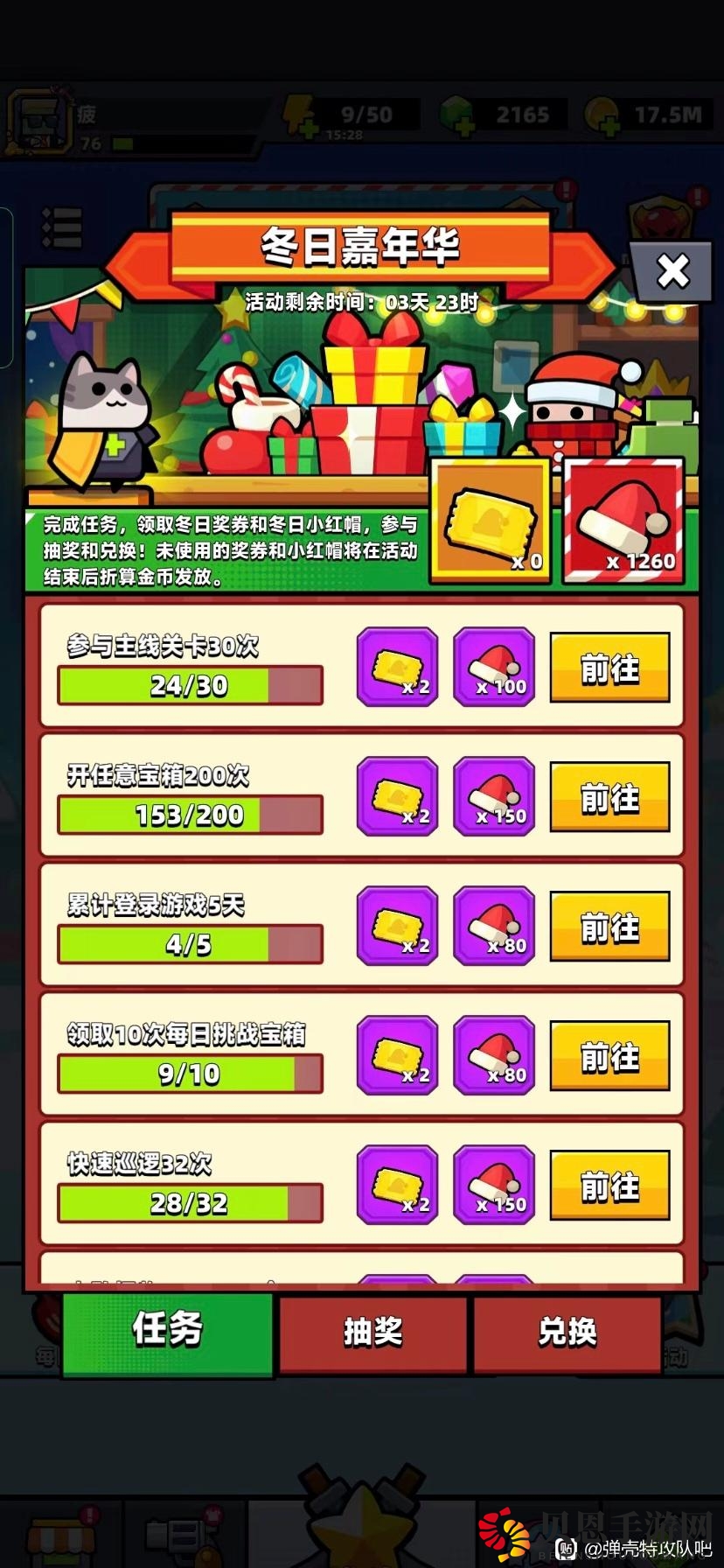Tap the x100 hat reward for 参与主线关卡30次
This screenshot has width=724, height=1568.
[493, 668]
